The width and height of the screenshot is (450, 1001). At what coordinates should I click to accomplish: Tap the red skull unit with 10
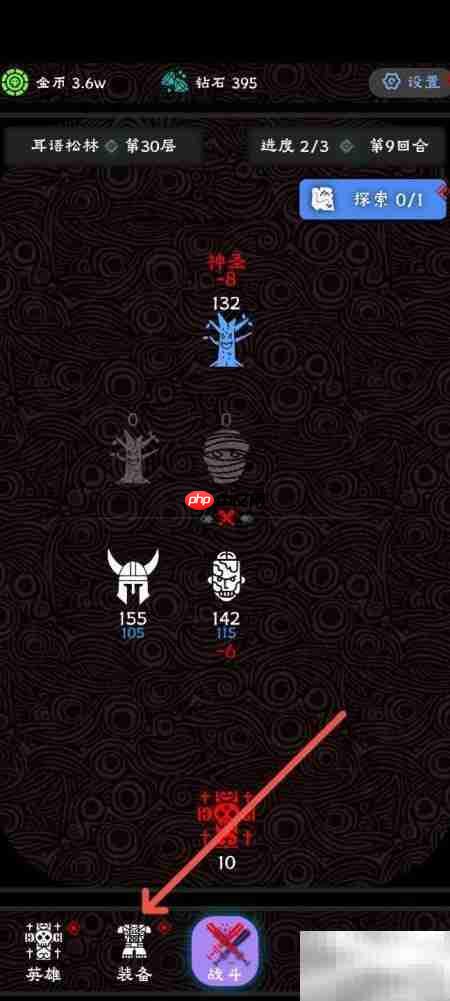(227, 820)
